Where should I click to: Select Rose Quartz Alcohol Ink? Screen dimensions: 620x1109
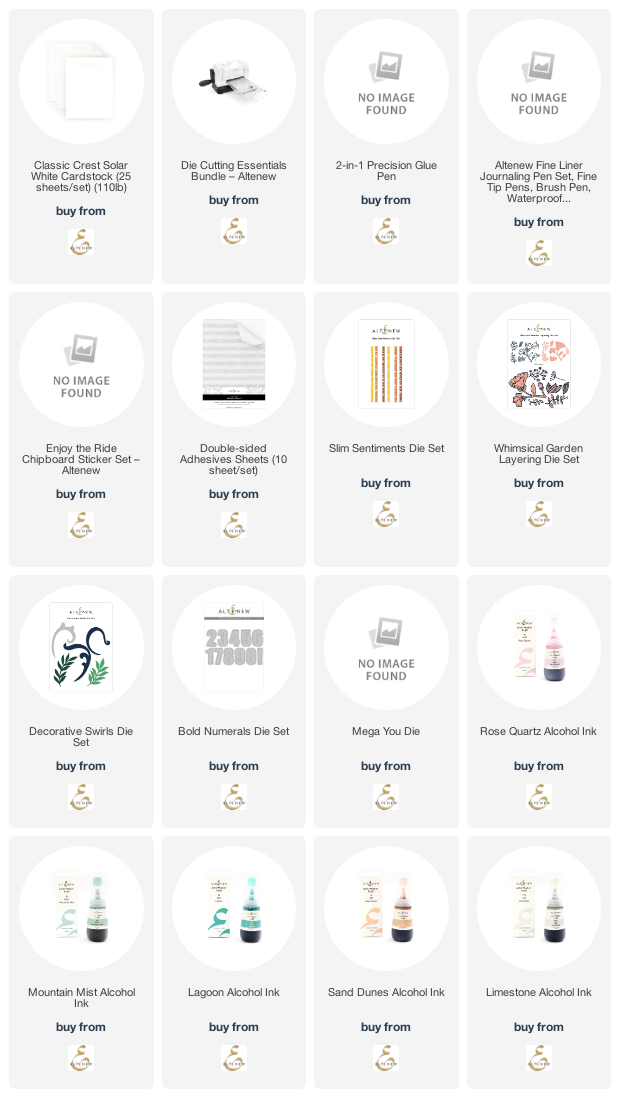[539, 702]
